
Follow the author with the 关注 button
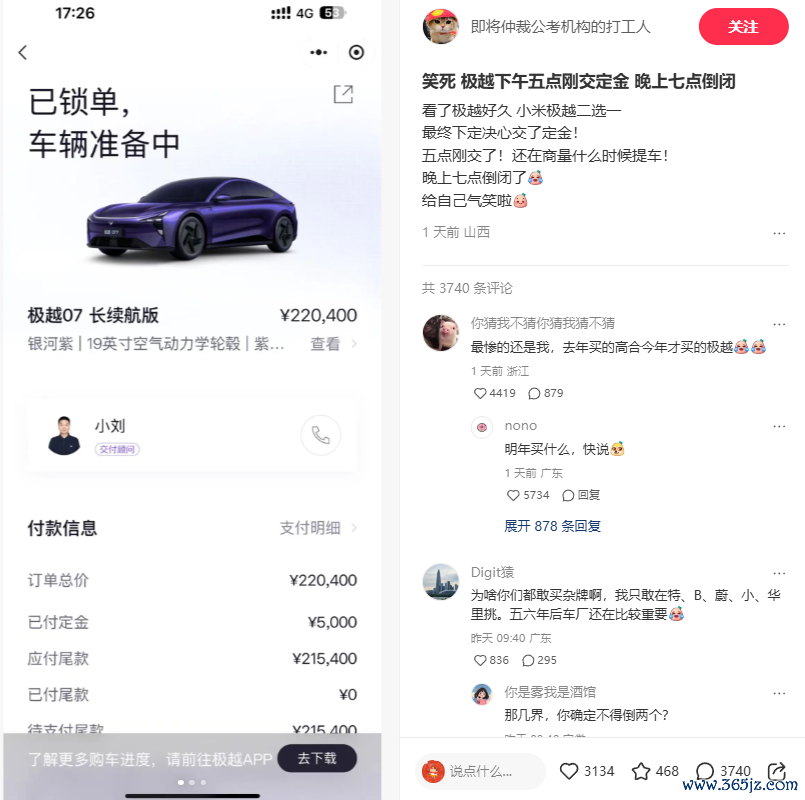coord(743,27)
